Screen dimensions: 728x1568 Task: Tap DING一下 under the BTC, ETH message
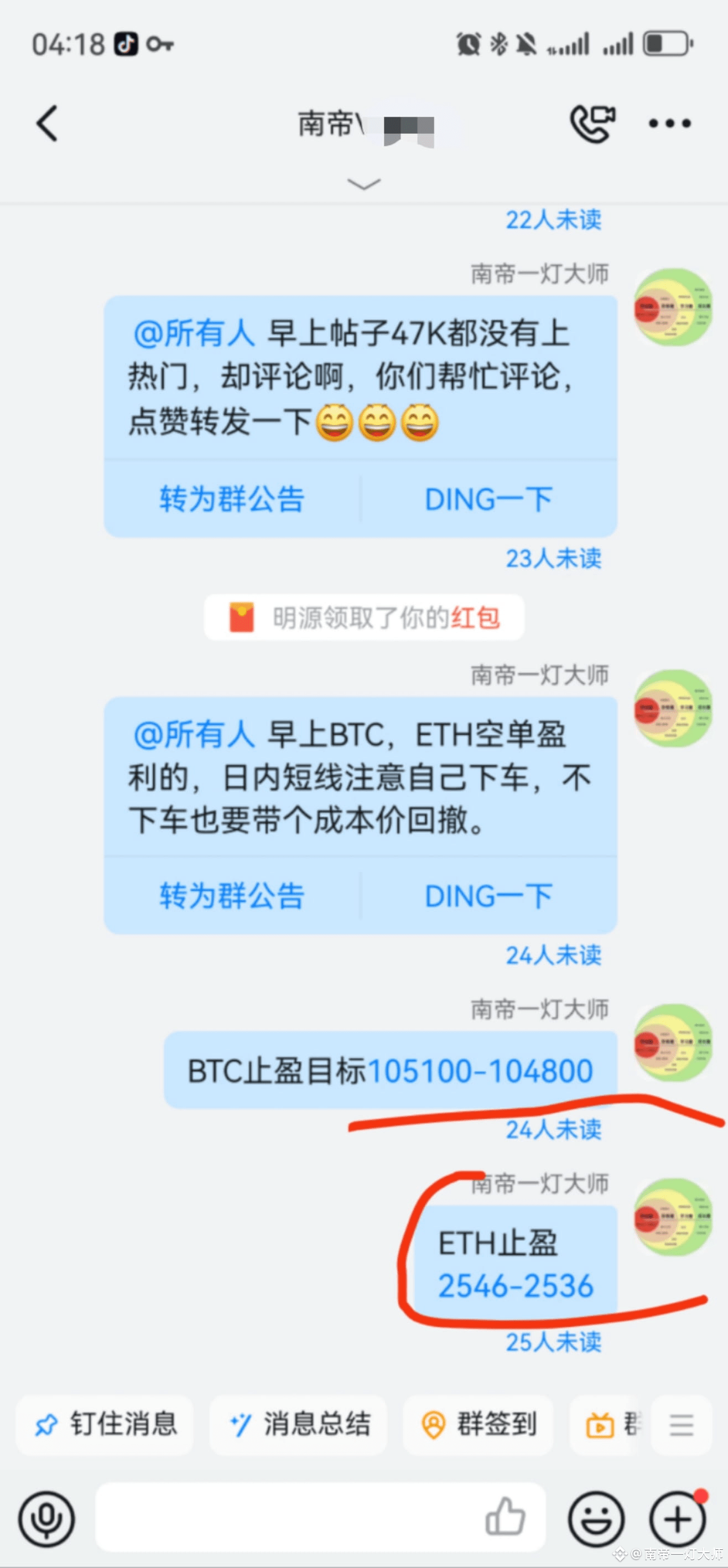(x=488, y=896)
